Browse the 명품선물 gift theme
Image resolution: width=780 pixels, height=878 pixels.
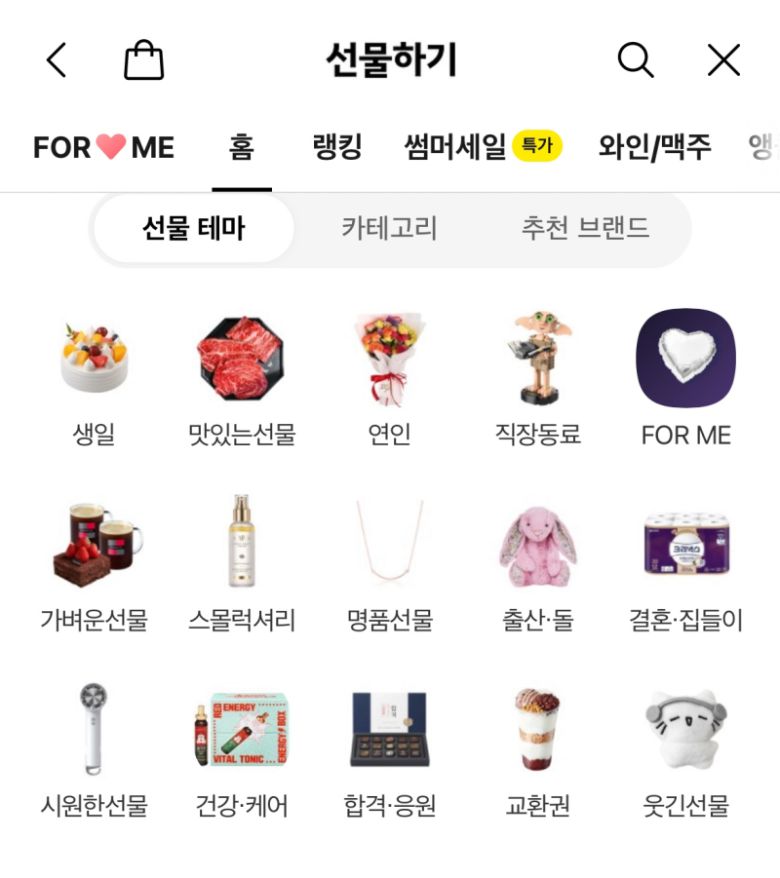[389, 565]
